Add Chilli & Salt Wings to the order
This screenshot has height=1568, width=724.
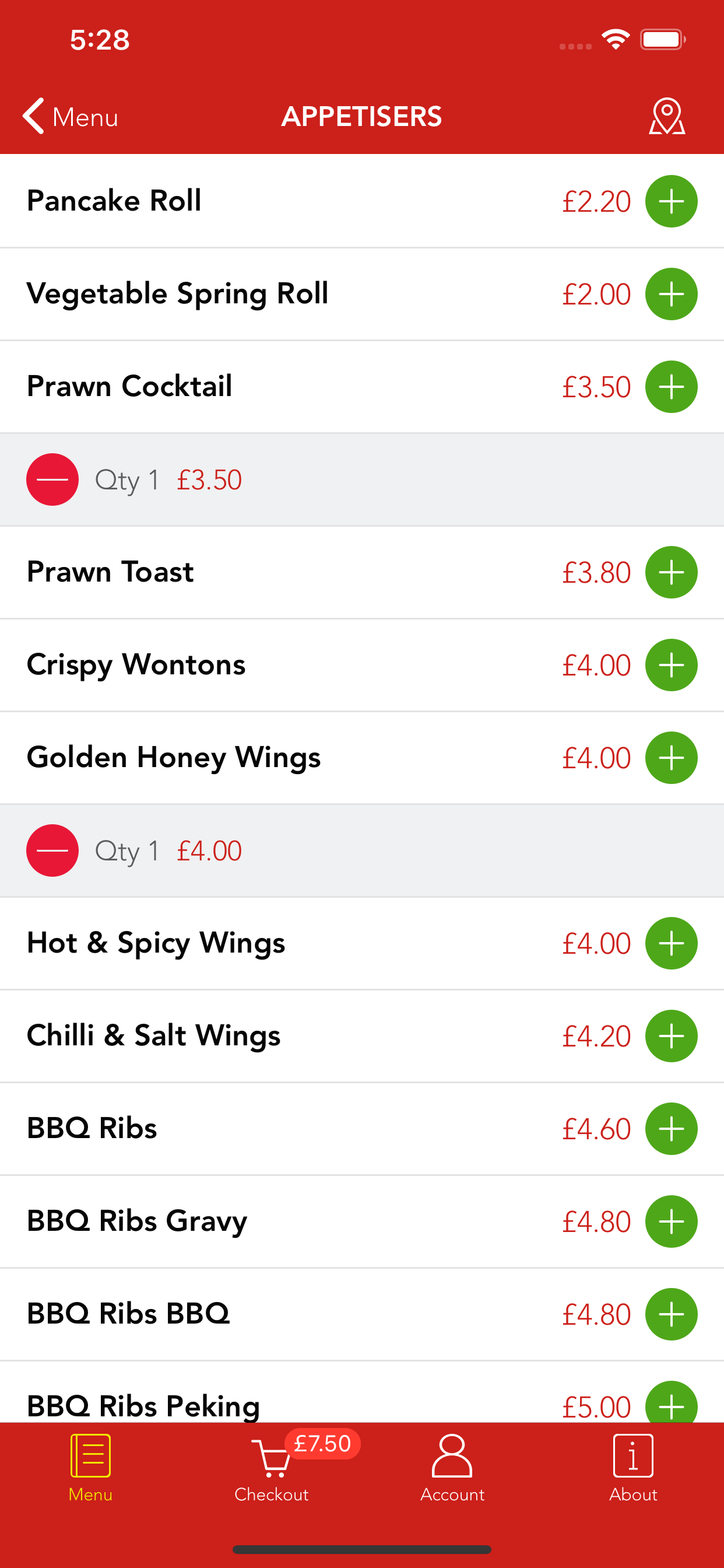(x=671, y=1036)
